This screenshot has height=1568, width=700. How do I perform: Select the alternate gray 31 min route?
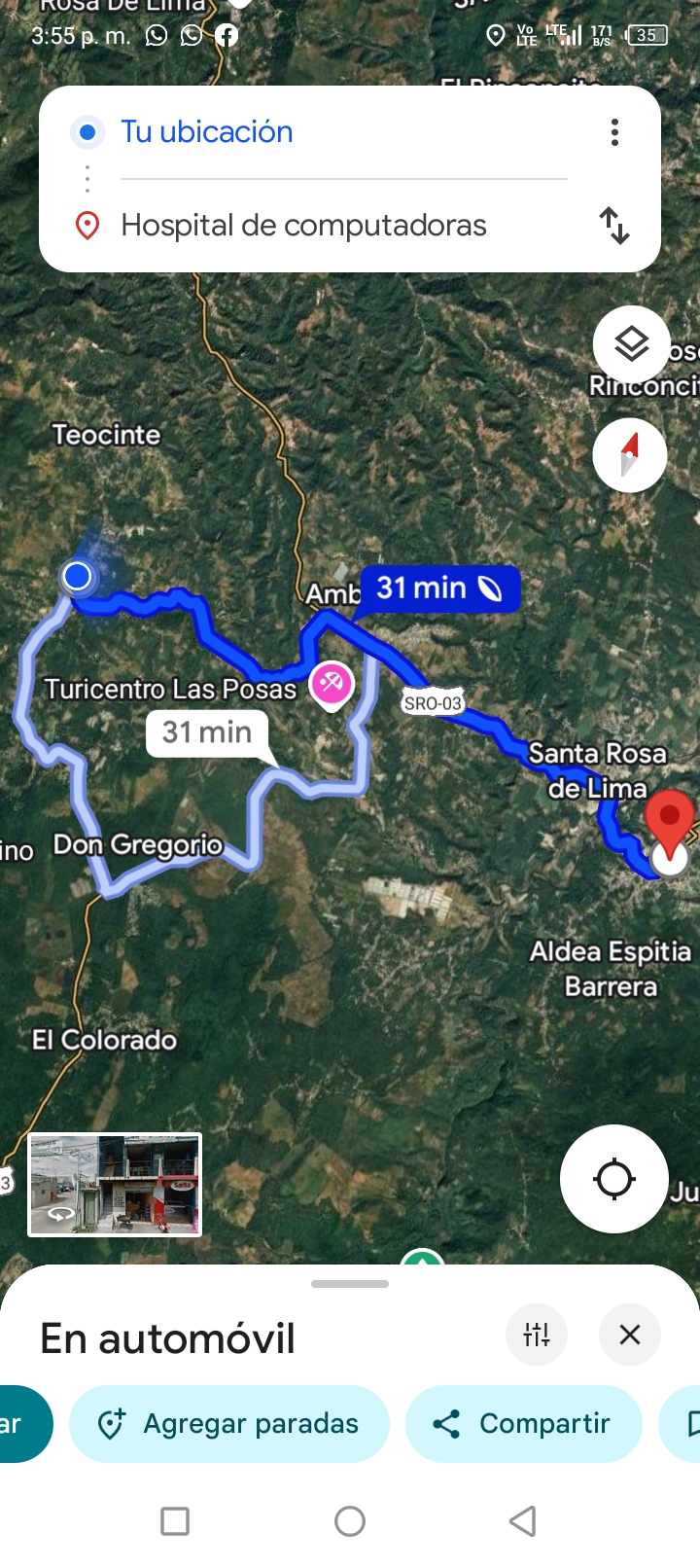click(x=206, y=732)
